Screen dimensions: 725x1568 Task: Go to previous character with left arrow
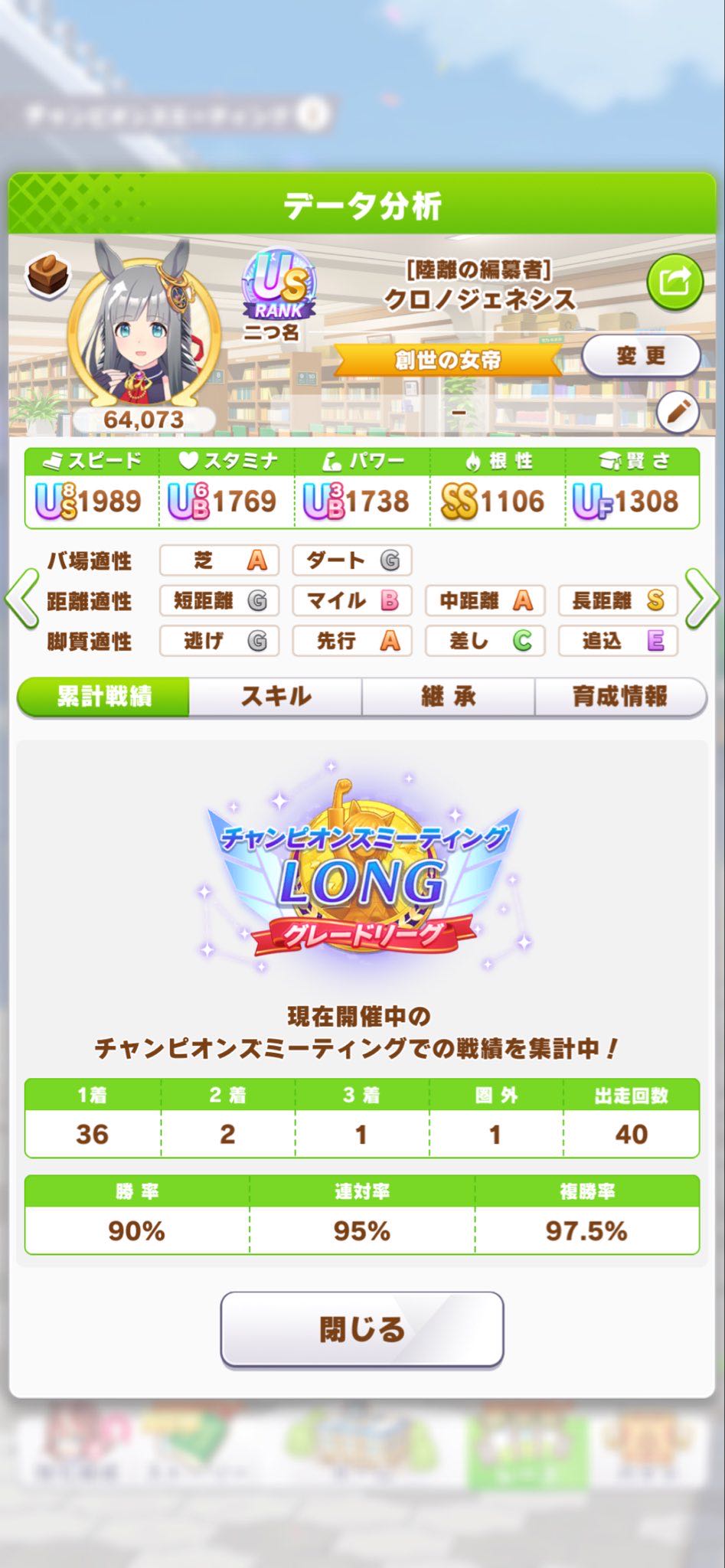coord(22,599)
